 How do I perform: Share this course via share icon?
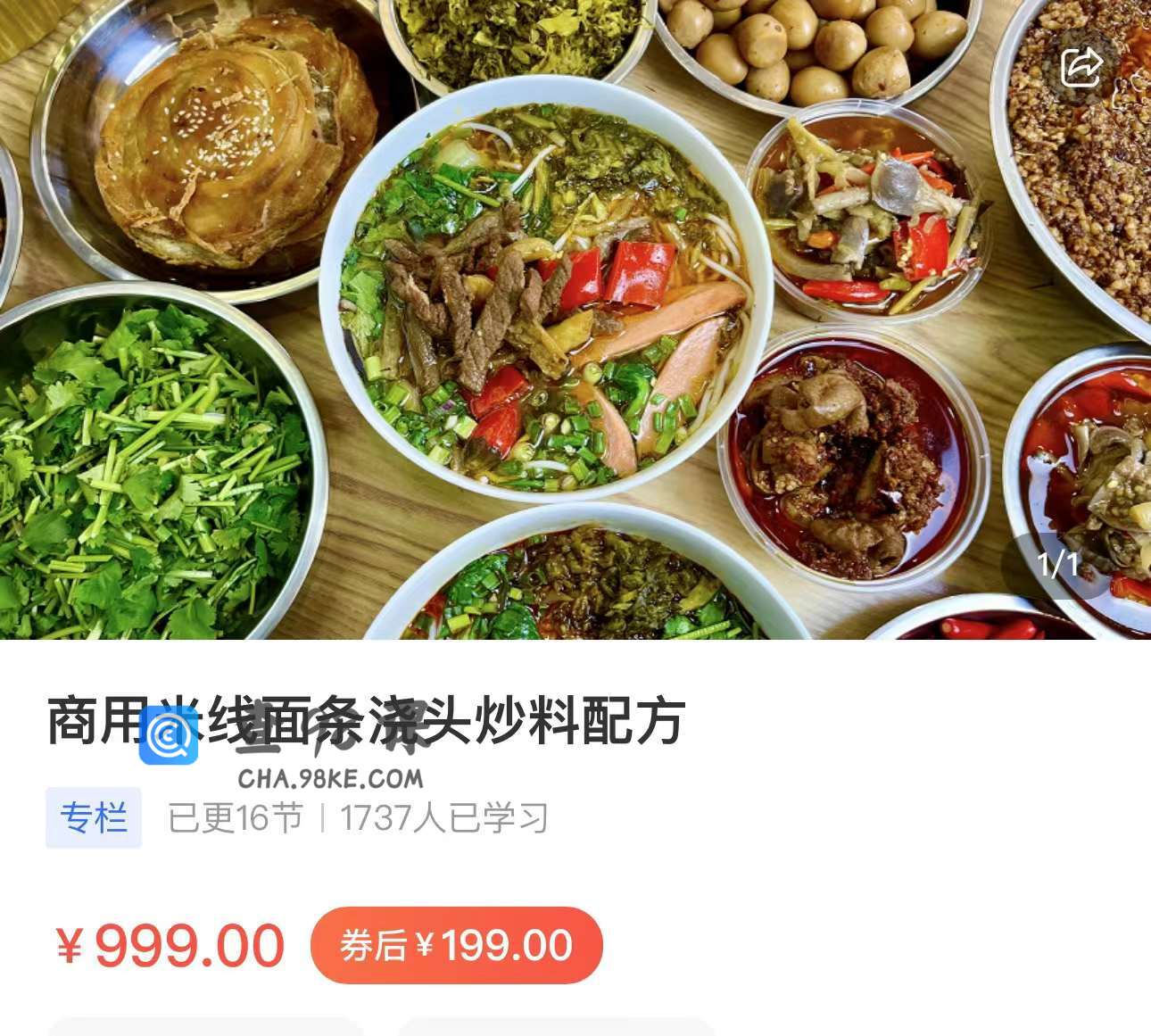coord(1081,65)
